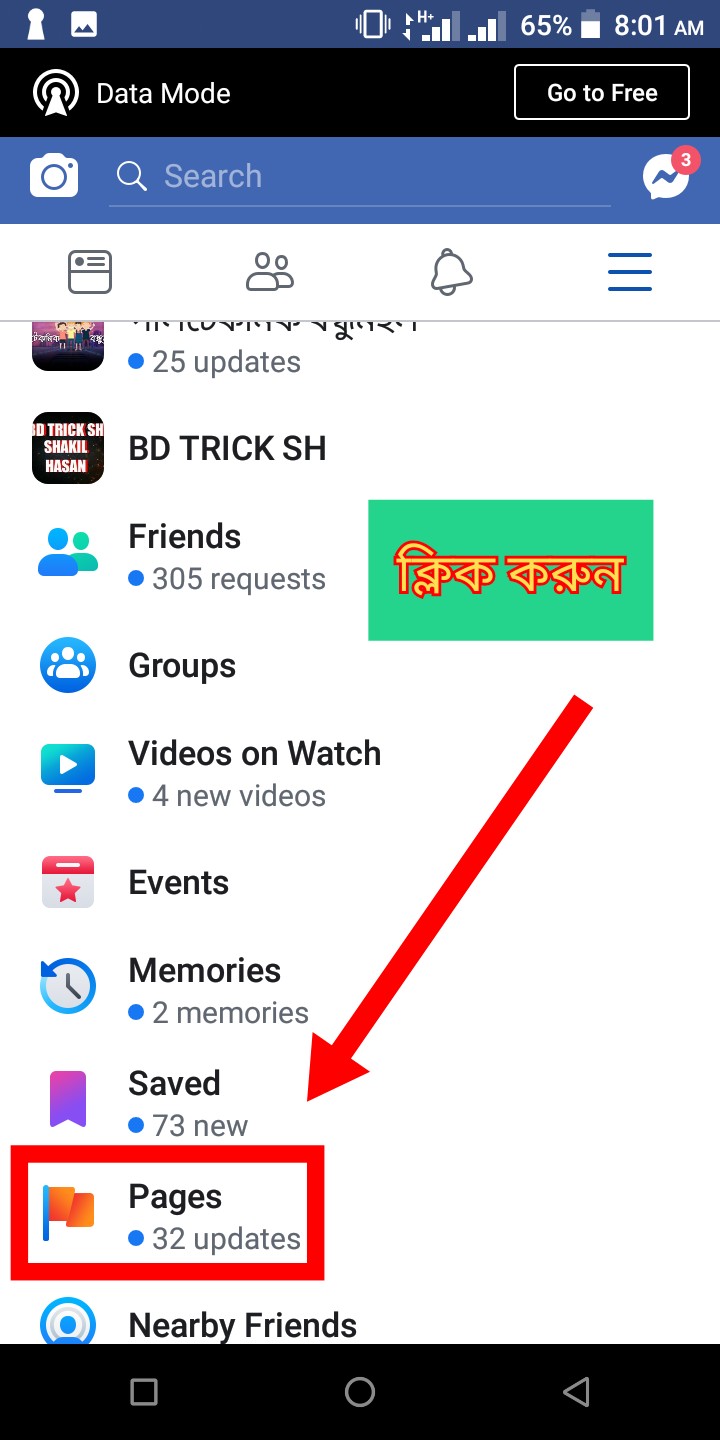Image resolution: width=720 pixels, height=1440 pixels.
Task: Open Videos on Watch
Action: [x=254, y=772]
